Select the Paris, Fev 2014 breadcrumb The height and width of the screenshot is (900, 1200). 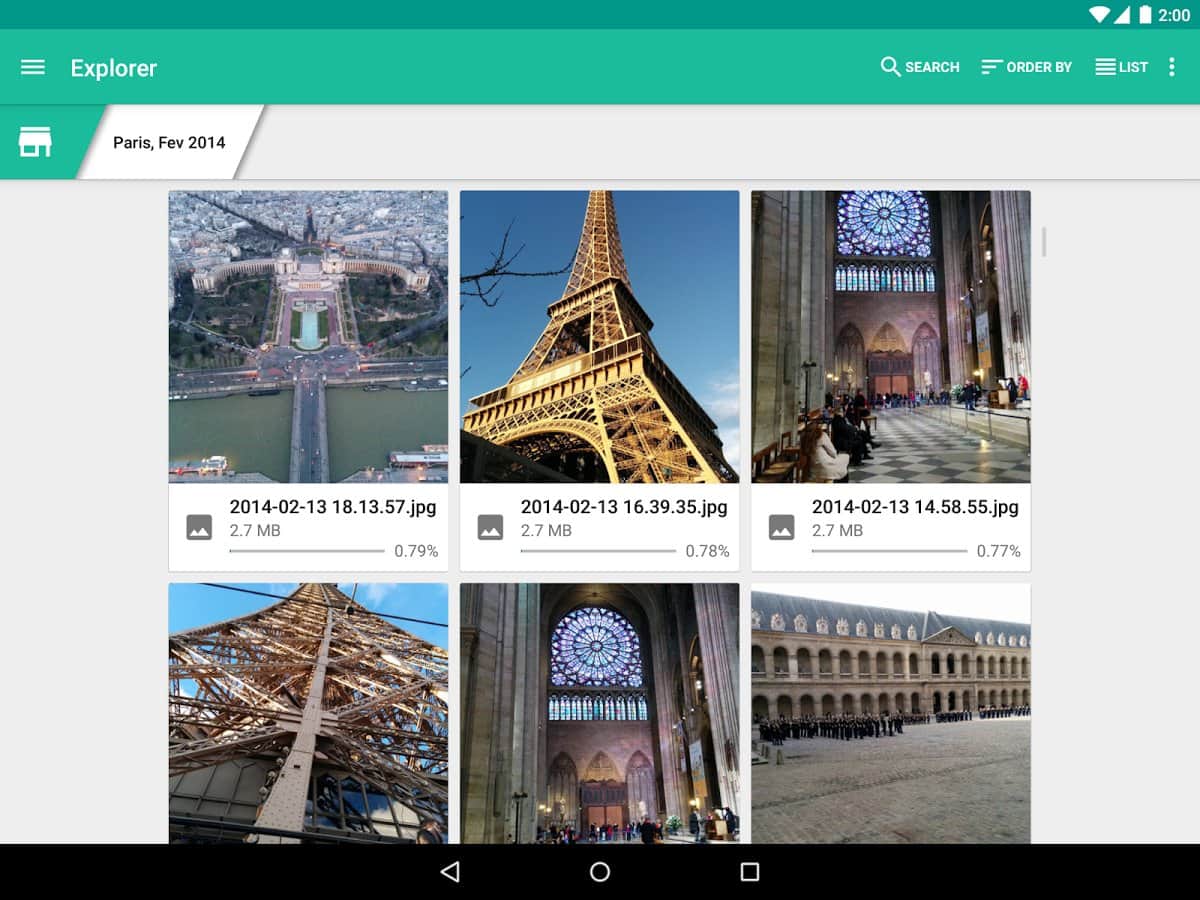(x=169, y=142)
